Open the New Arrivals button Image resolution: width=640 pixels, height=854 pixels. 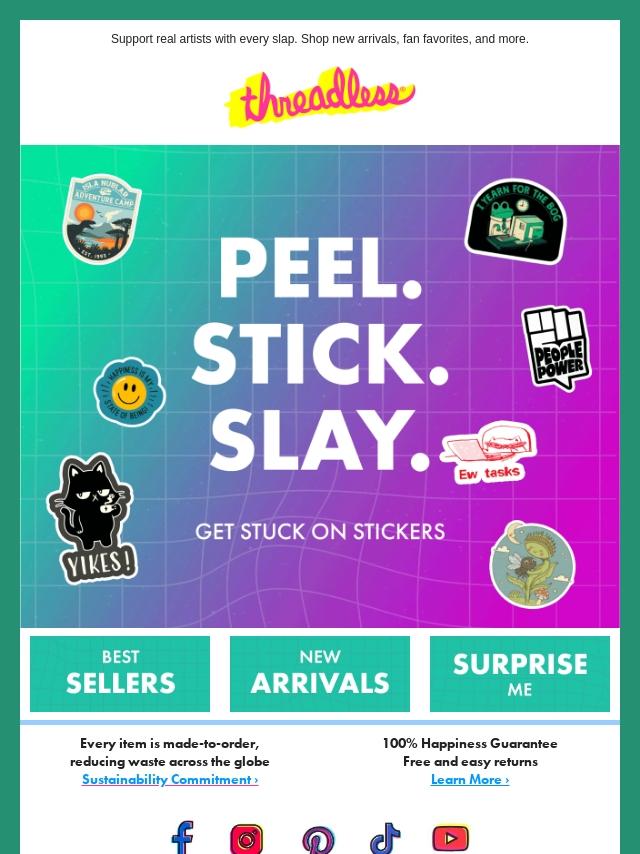pyautogui.click(x=320, y=673)
